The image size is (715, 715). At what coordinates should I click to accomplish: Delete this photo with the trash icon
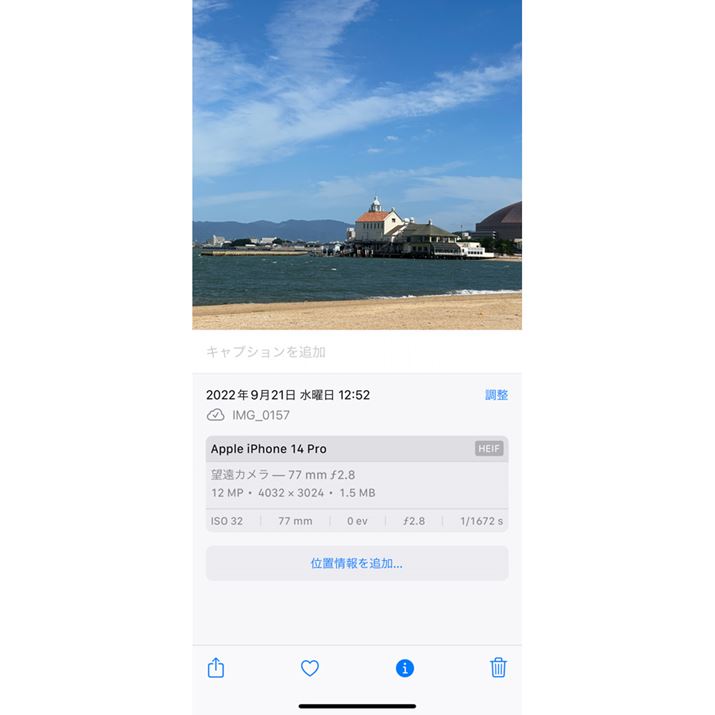(x=498, y=668)
